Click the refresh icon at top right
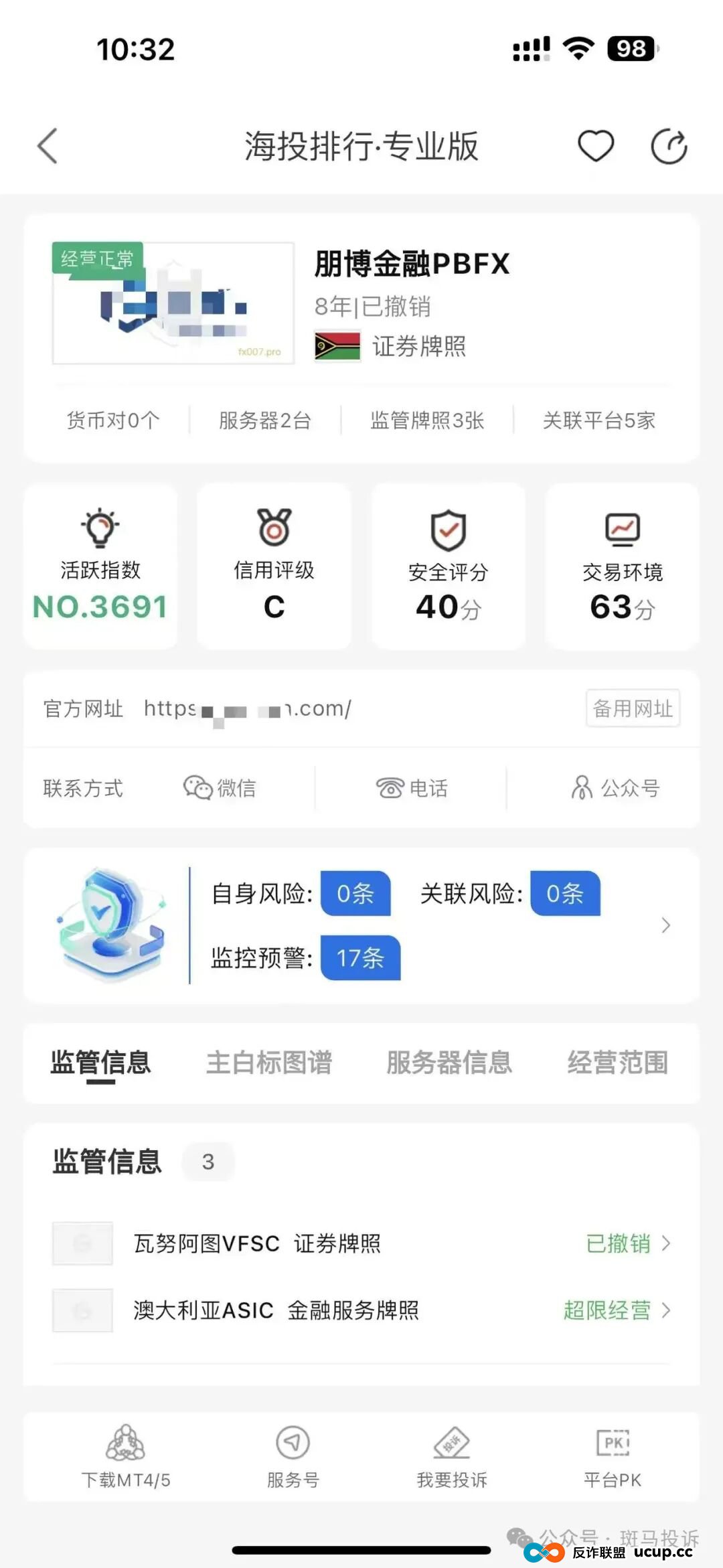The height and width of the screenshot is (1568, 723). tap(669, 146)
